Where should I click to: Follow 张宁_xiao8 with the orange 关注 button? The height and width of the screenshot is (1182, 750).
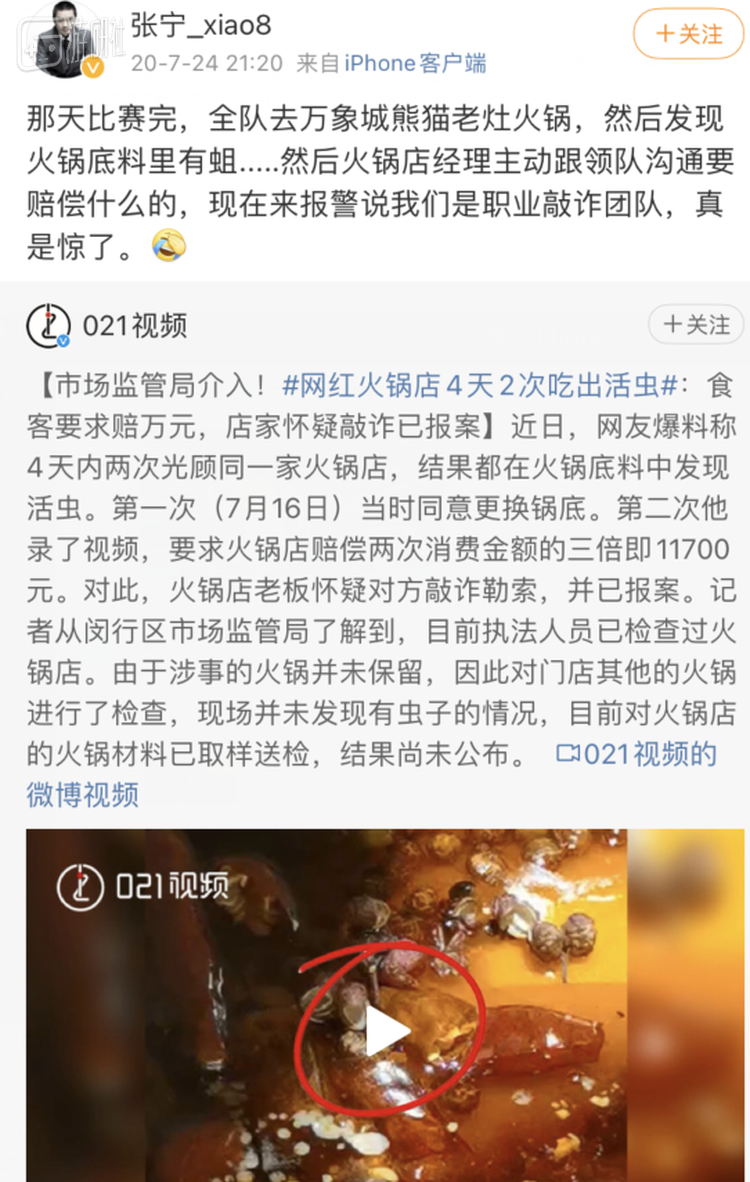689,35
